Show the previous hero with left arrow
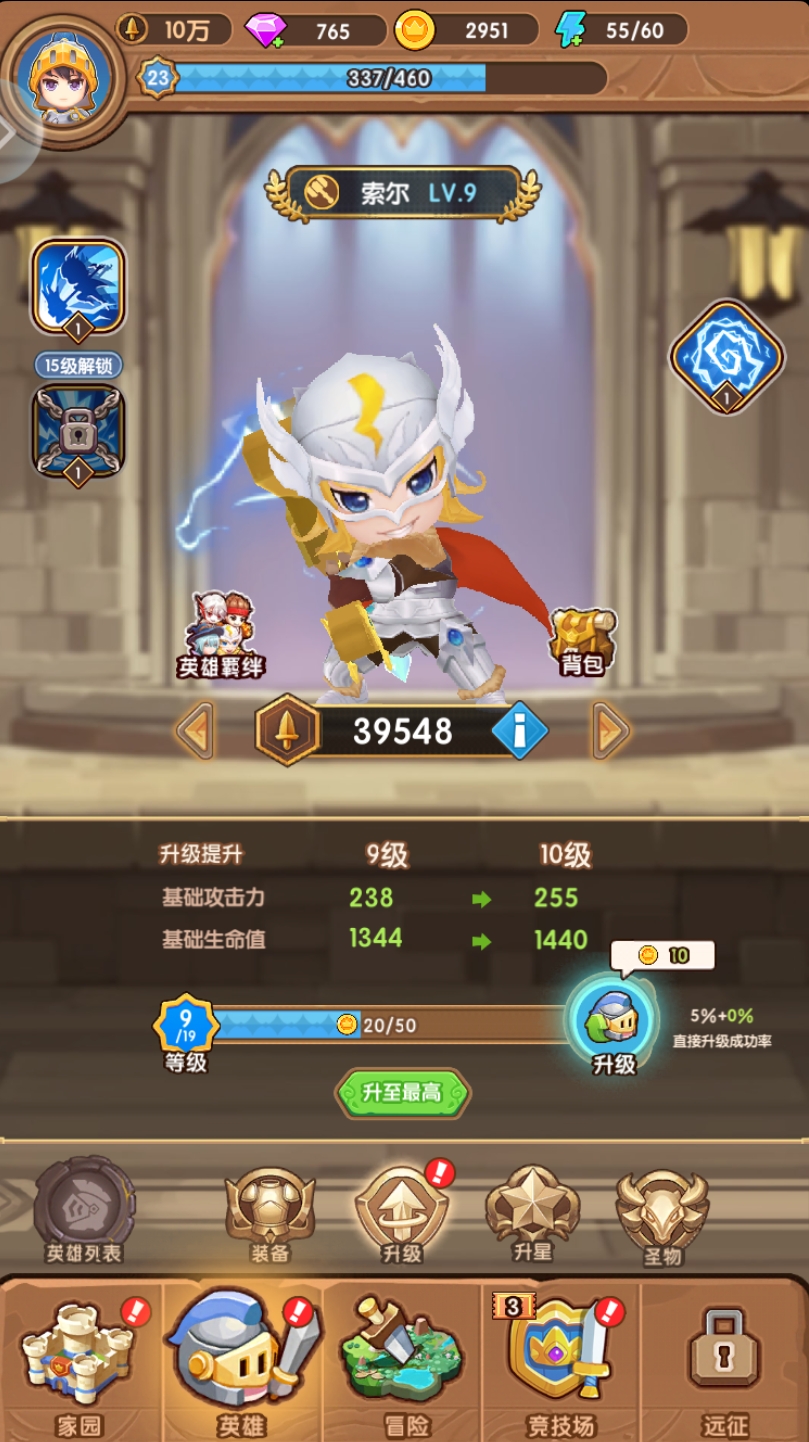 pyautogui.click(x=196, y=731)
